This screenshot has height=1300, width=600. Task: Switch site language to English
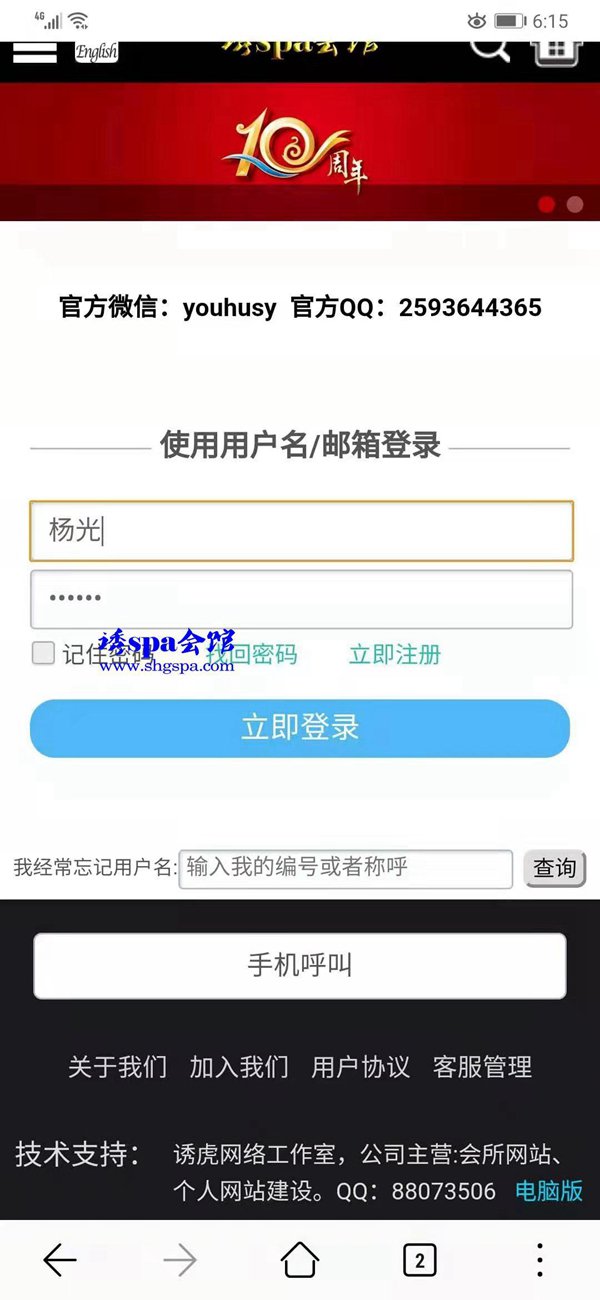(x=96, y=52)
